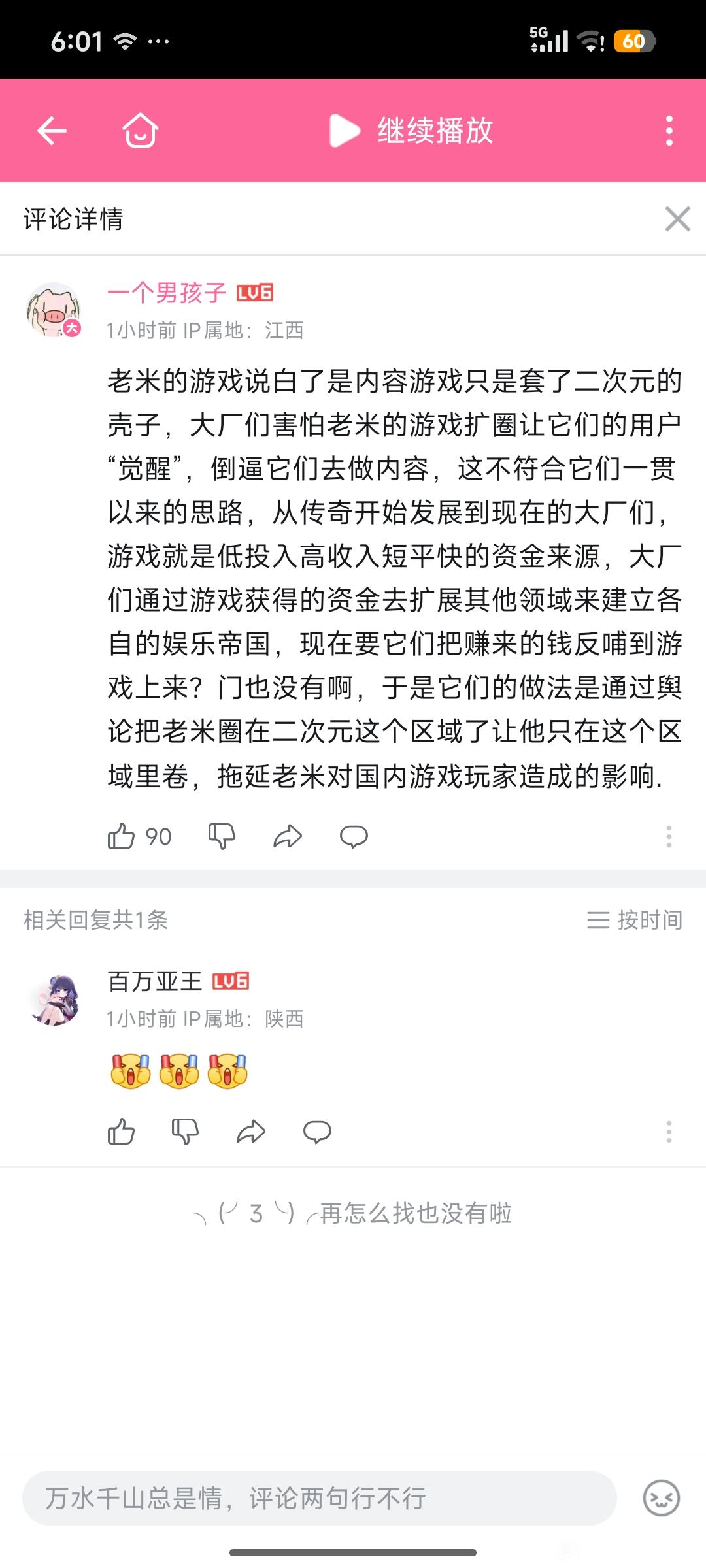Viewport: 706px width, 1568px height.
Task: Open the home icon in header
Action: click(141, 131)
